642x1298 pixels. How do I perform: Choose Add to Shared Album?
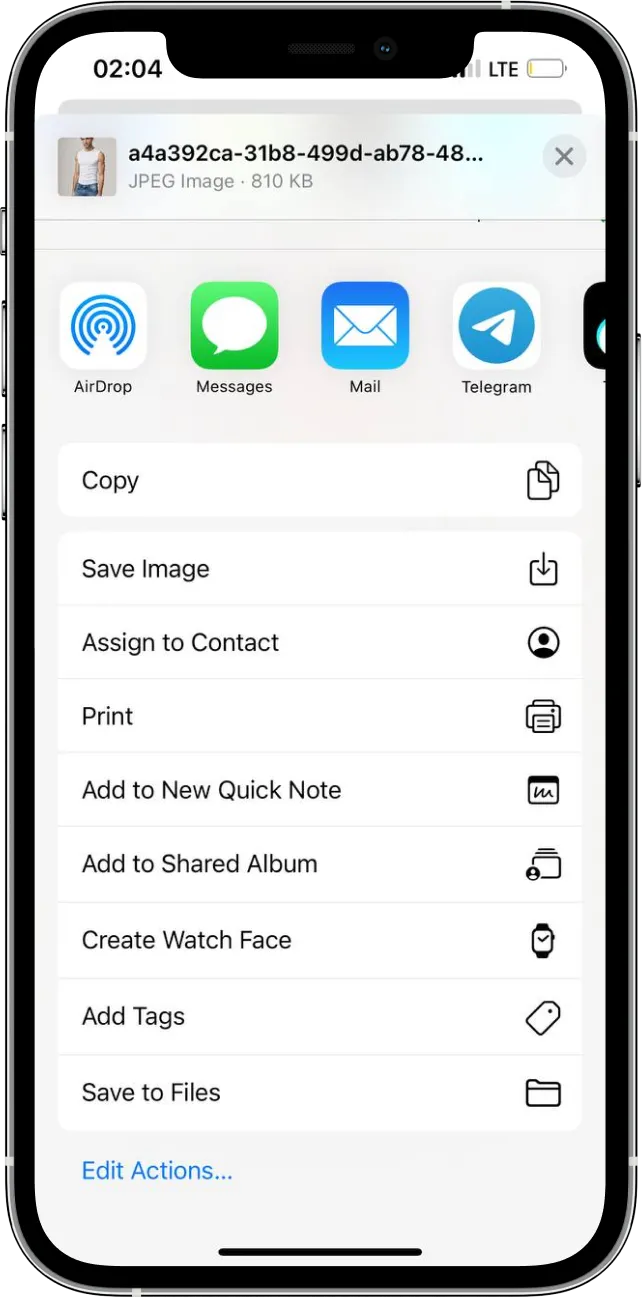[319, 864]
